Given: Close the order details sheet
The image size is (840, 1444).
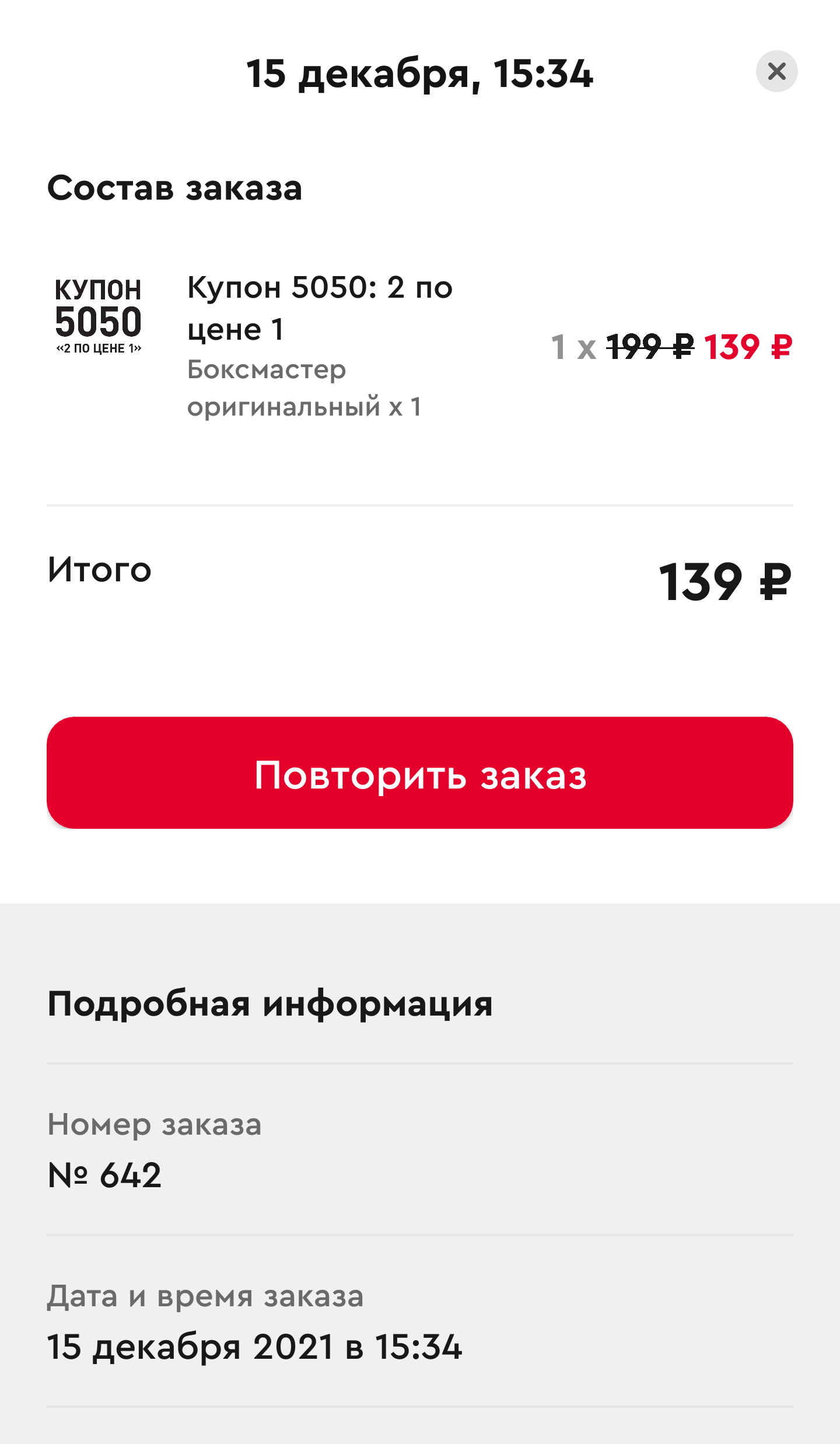Looking at the screenshot, I should point(776,72).
